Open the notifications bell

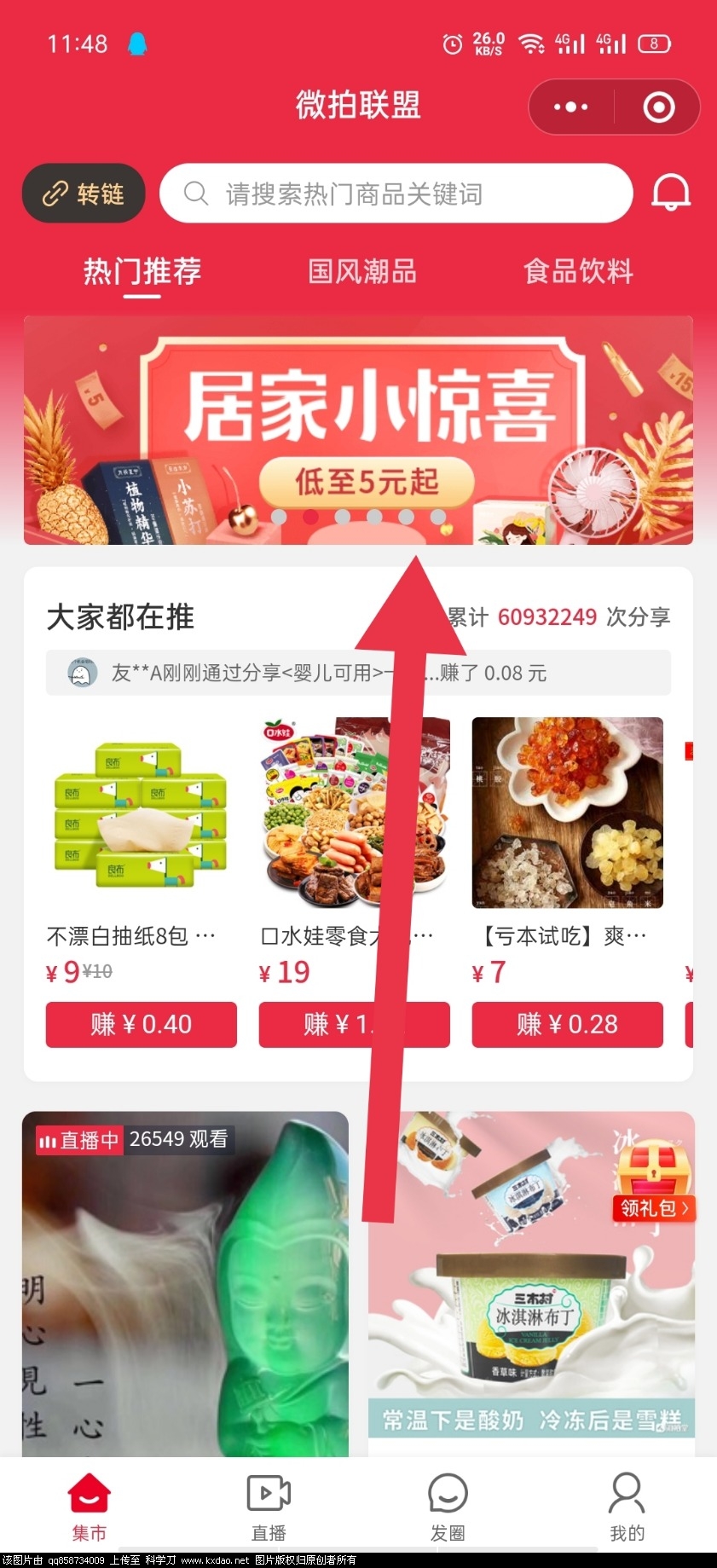pos(671,194)
